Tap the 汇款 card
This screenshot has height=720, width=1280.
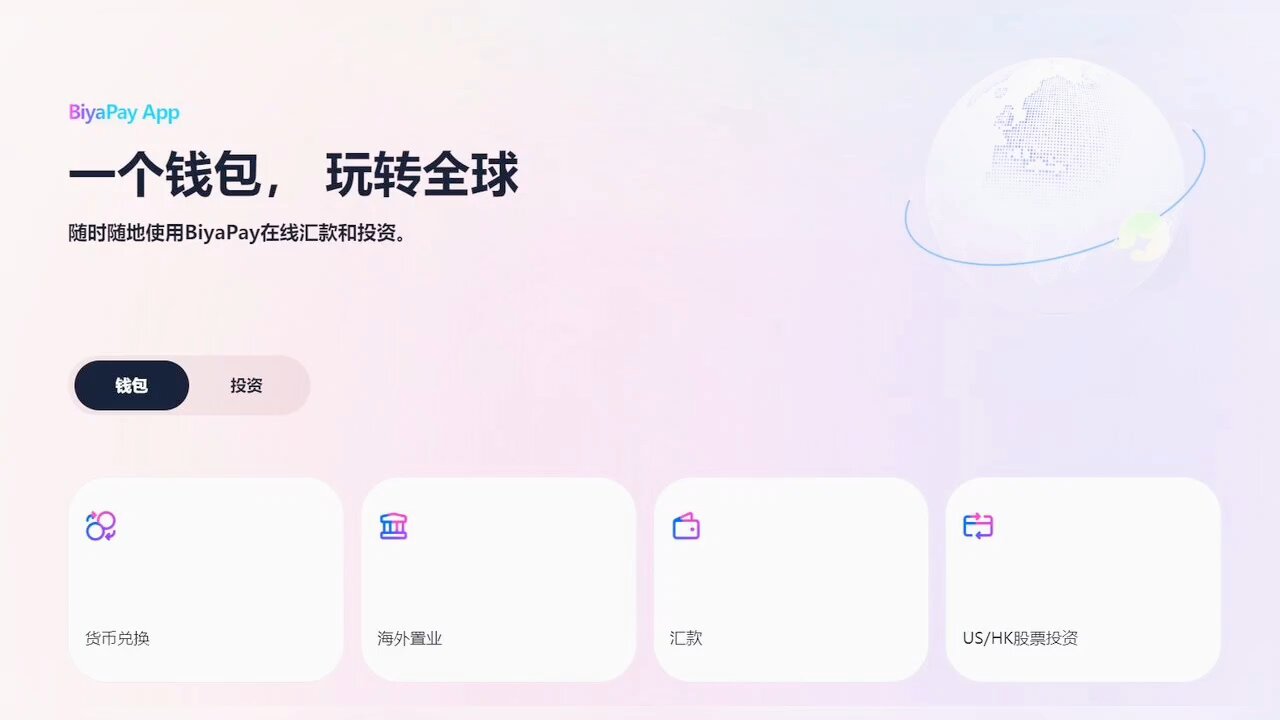point(790,580)
